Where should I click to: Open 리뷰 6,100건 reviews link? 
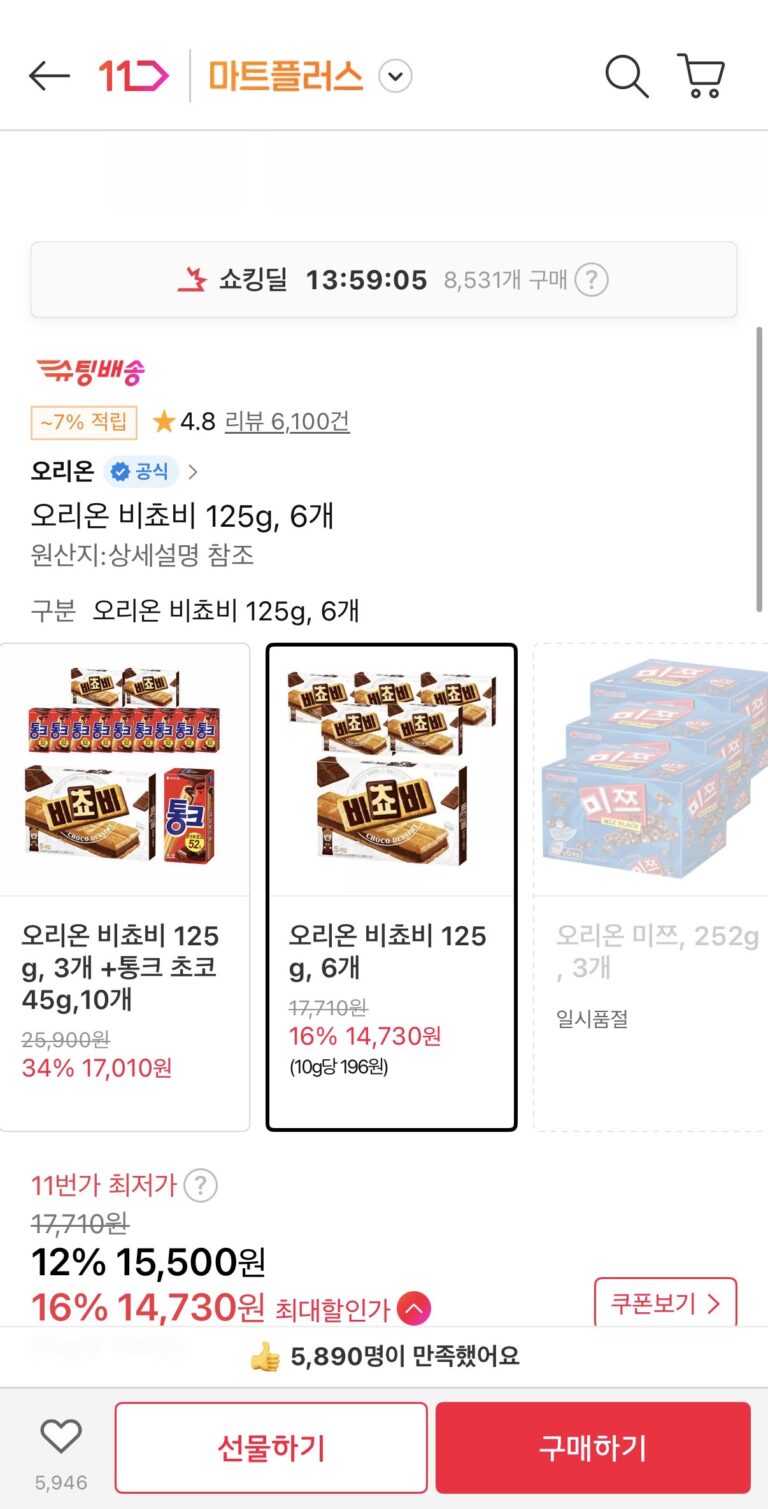click(x=287, y=422)
